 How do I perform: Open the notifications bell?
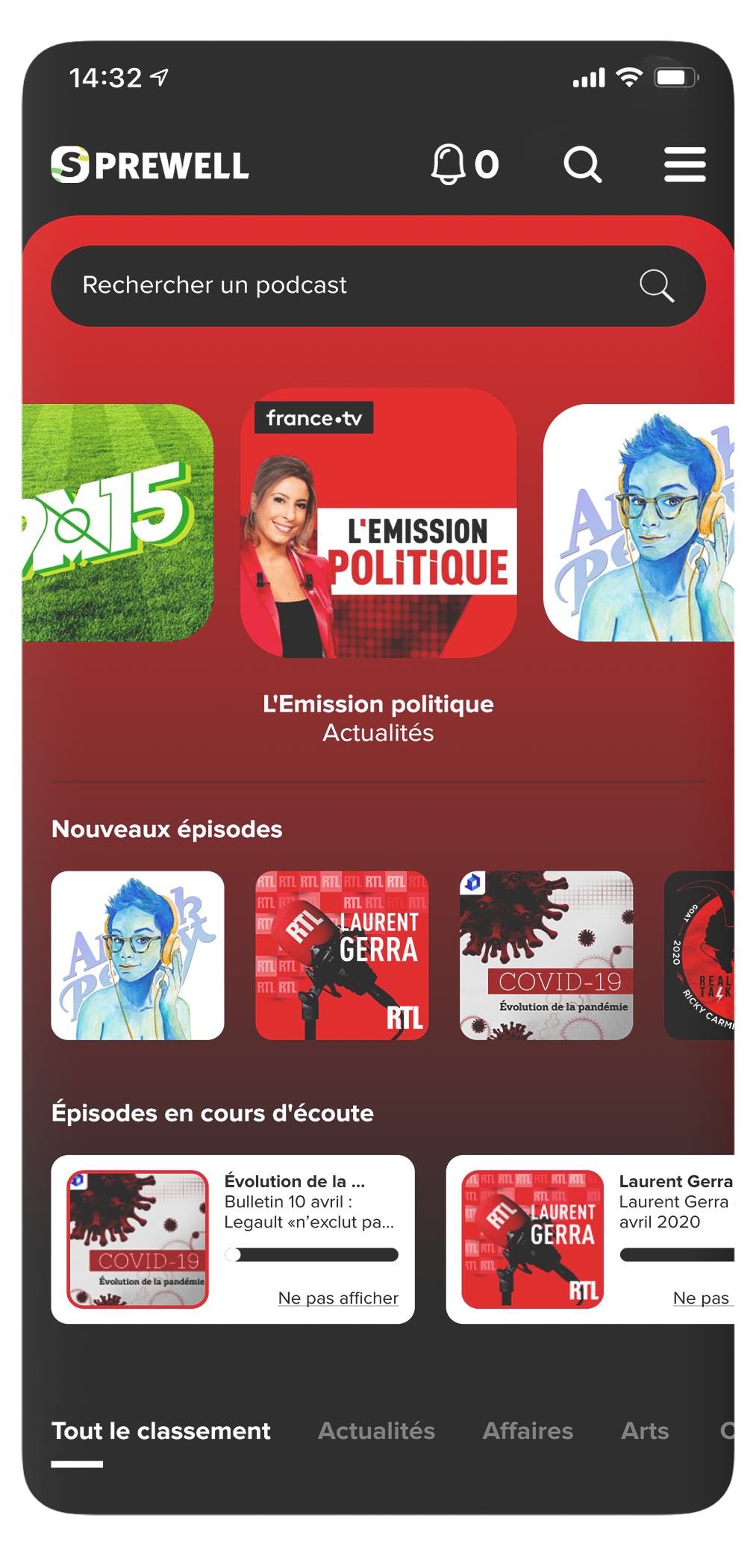click(449, 164)
